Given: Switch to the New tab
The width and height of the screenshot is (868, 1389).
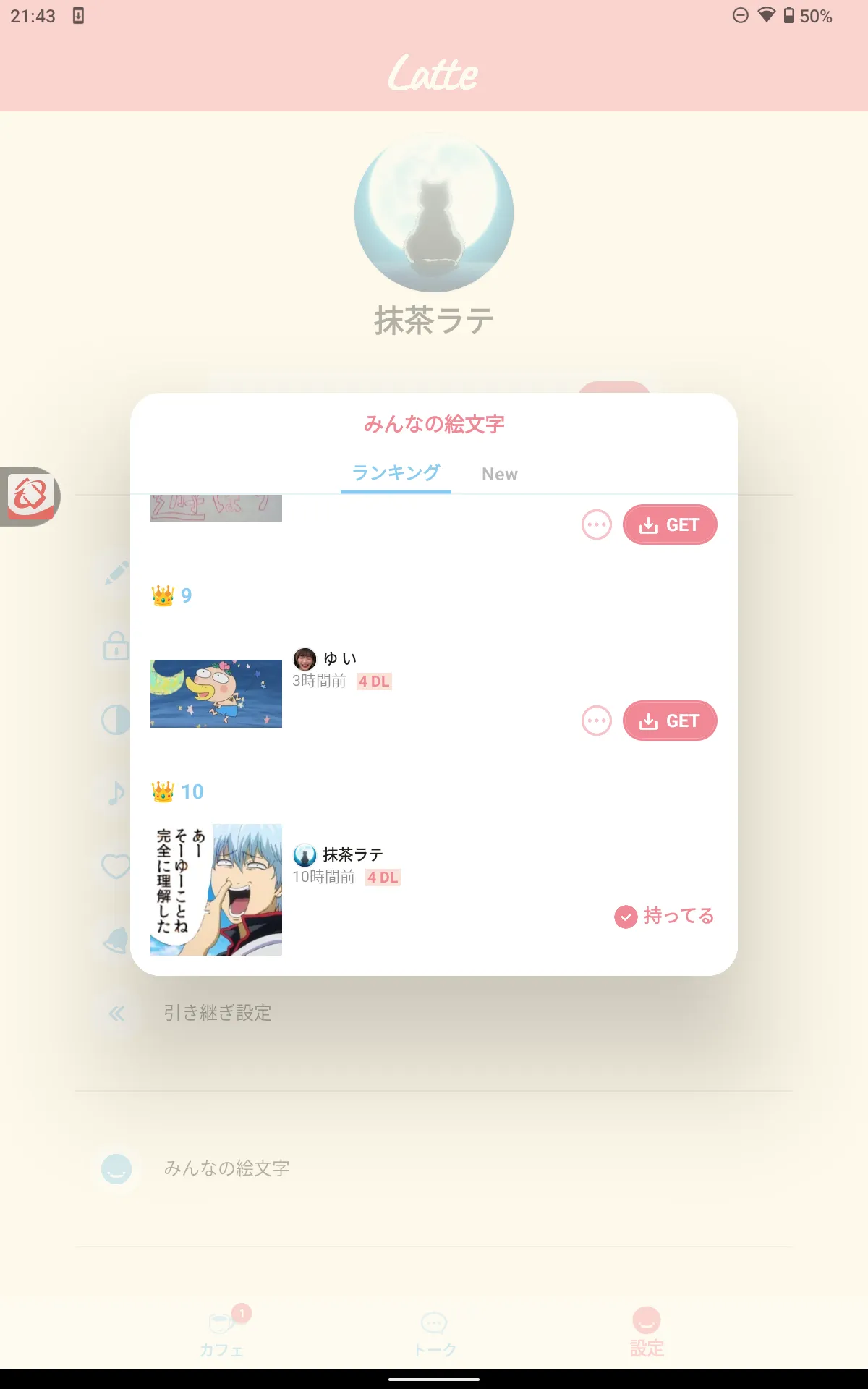Looking at the screenshot, I should click(x=499, y=474).
